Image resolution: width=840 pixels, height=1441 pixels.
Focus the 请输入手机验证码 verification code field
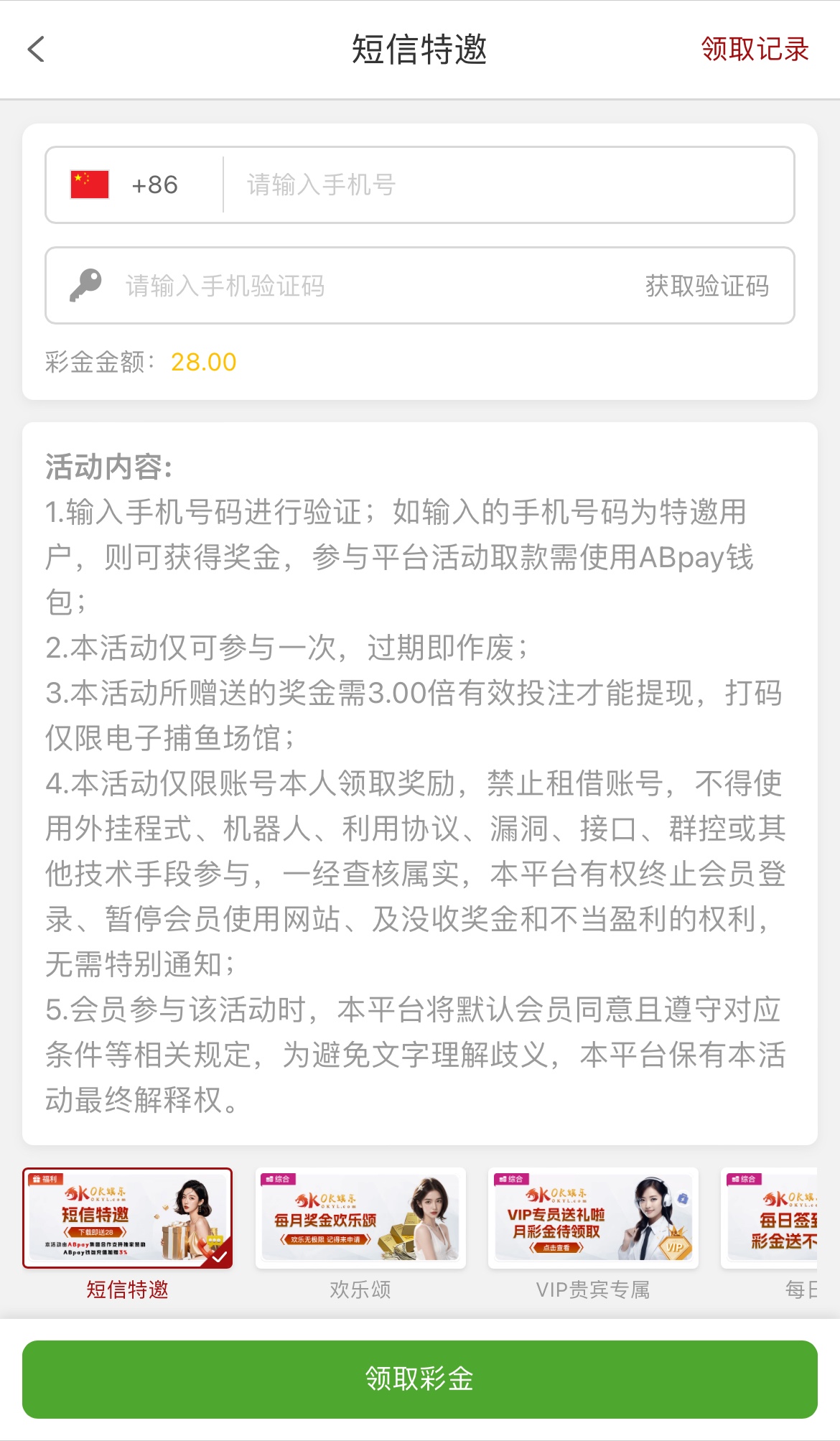(359, 286)
